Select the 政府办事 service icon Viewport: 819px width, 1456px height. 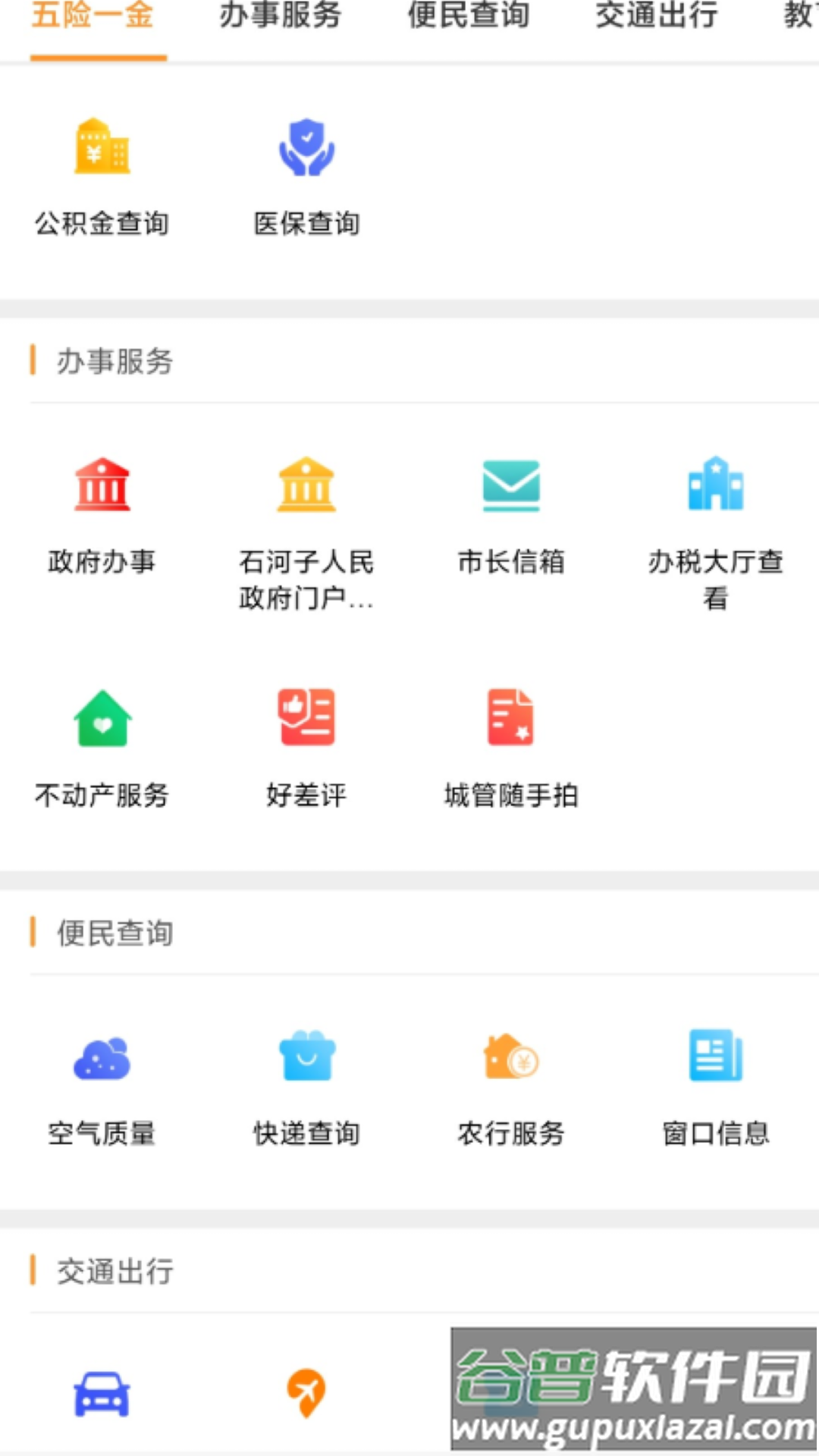[102, 516]
